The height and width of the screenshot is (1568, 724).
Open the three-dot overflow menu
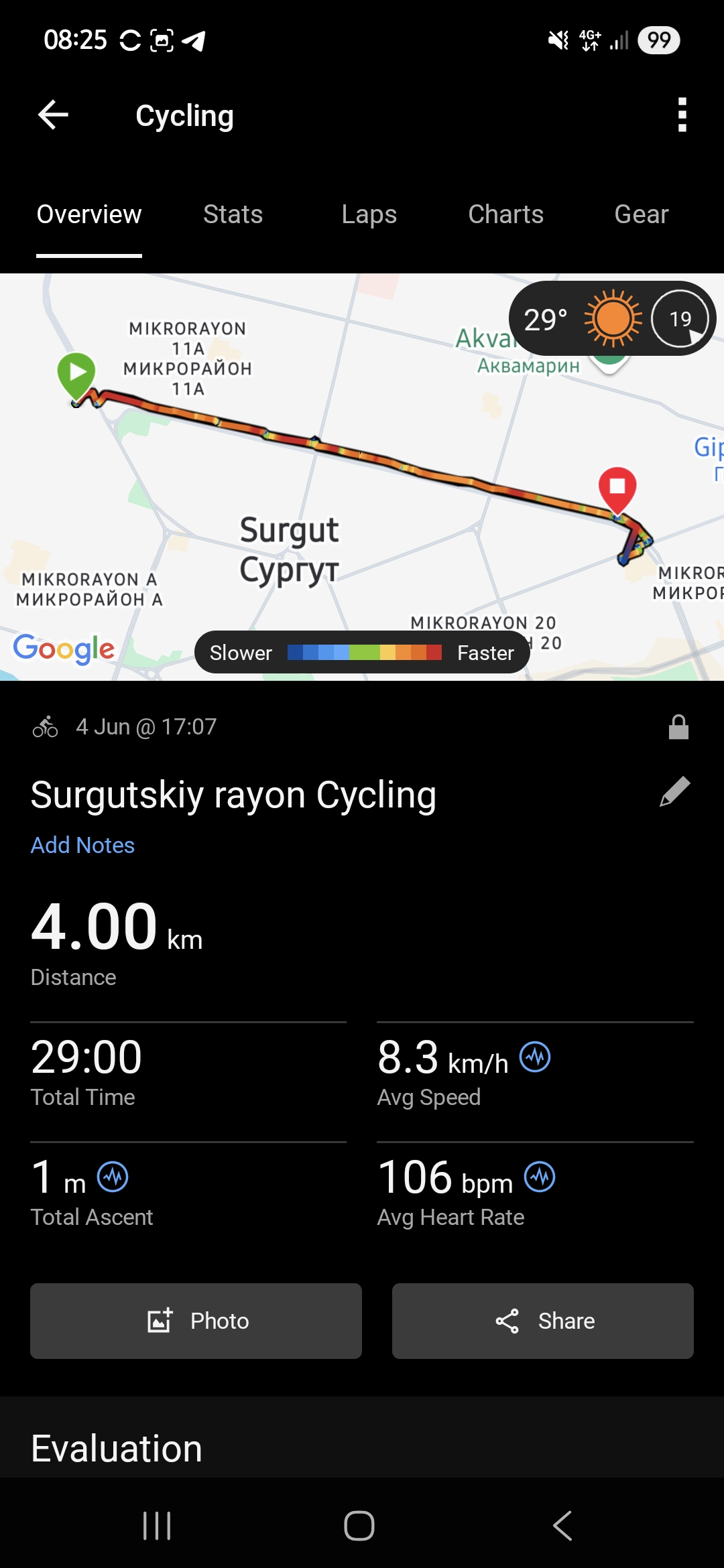point(682,115)
